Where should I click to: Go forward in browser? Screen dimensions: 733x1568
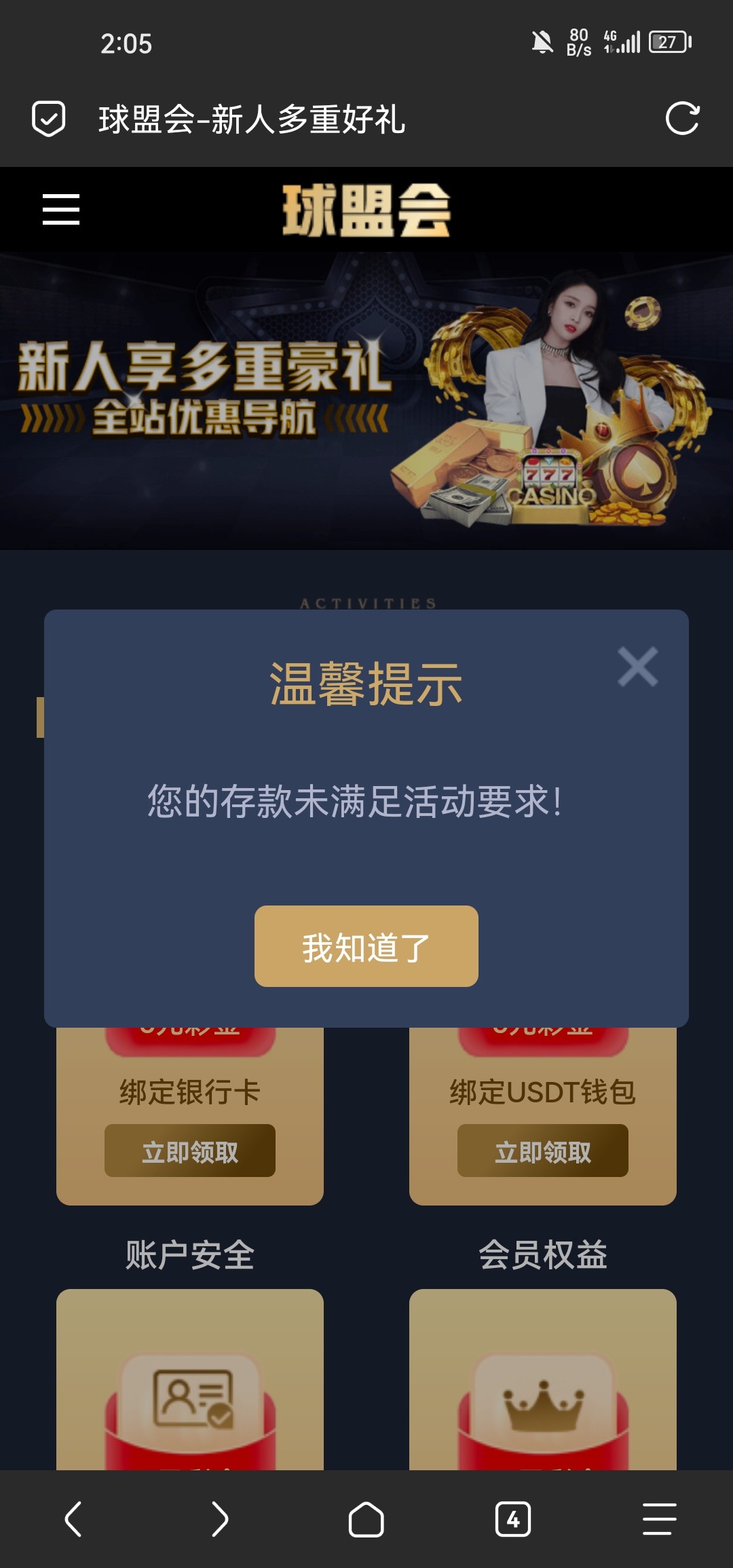219,1519
